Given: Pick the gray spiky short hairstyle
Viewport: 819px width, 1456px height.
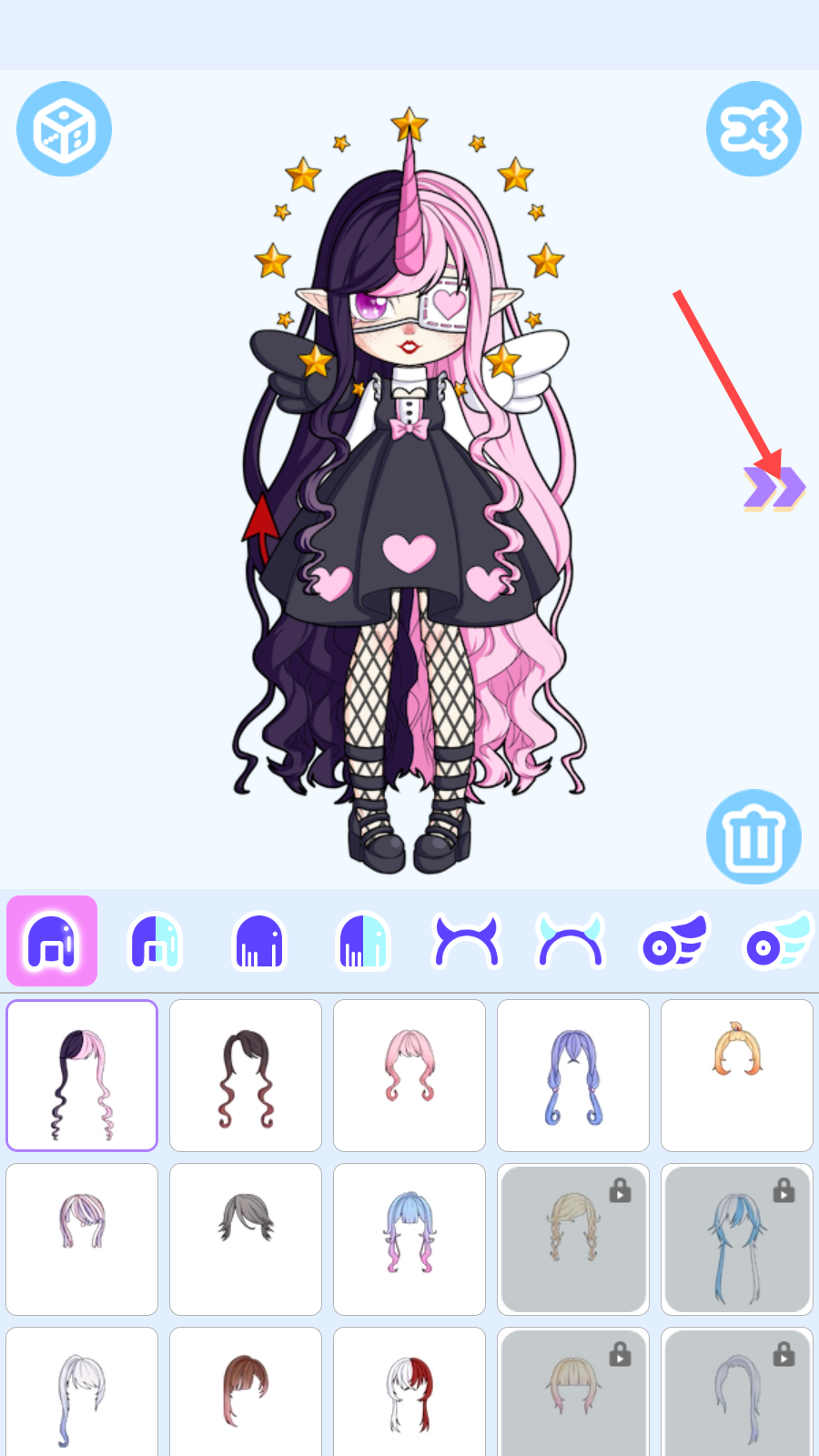Looking at the screenshot, I should [x=246, y=1239].
